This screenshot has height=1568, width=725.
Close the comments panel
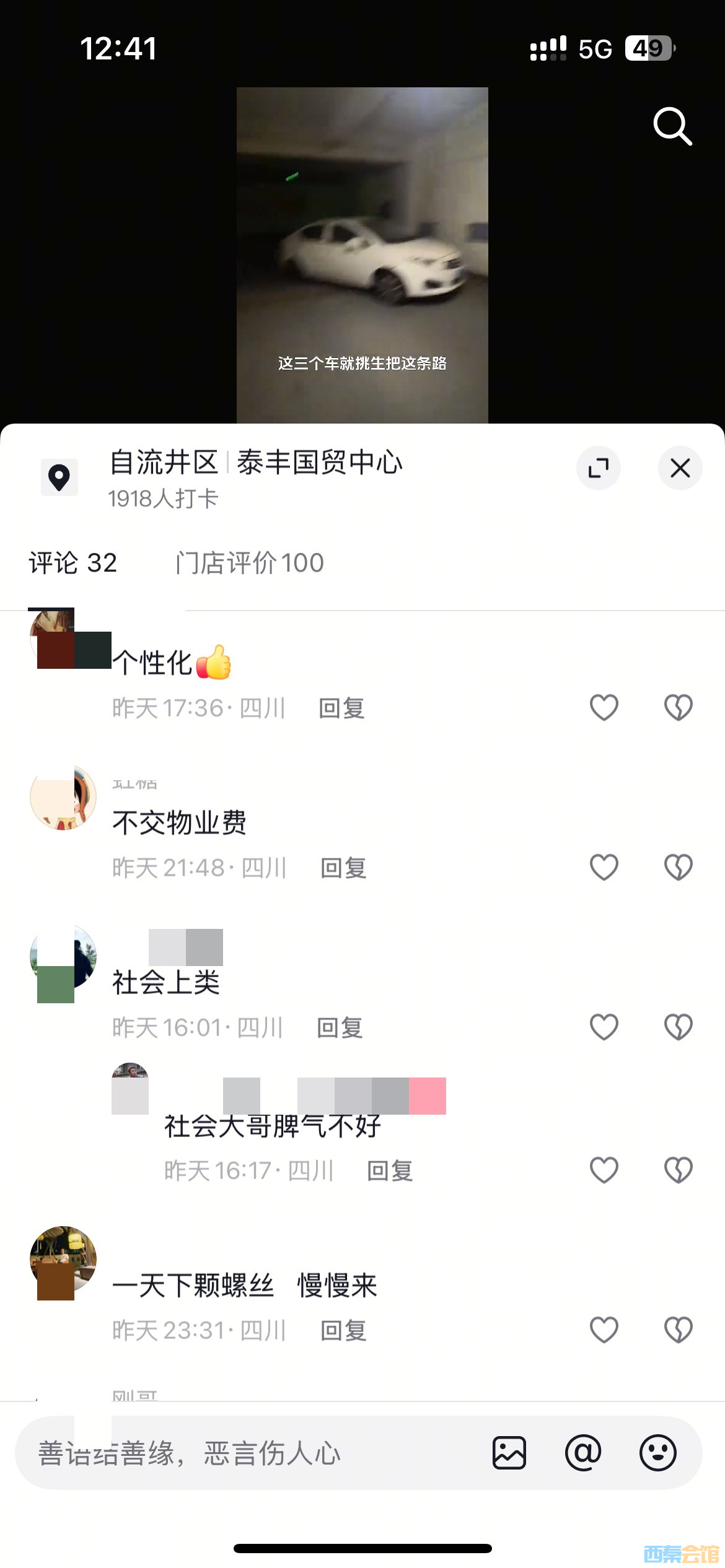click(x=680, y=468)
